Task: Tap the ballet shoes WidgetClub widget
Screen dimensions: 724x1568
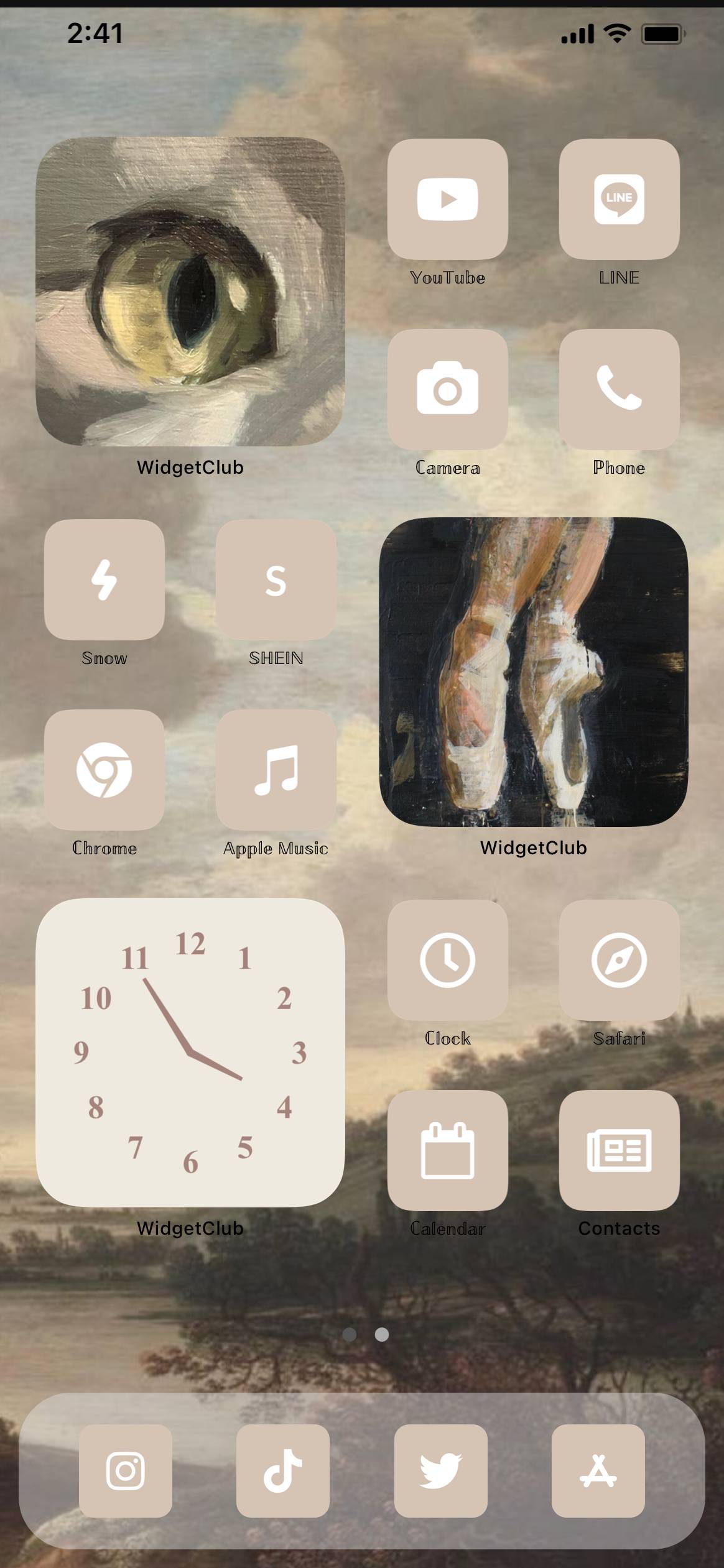Action: coord(533,671)
